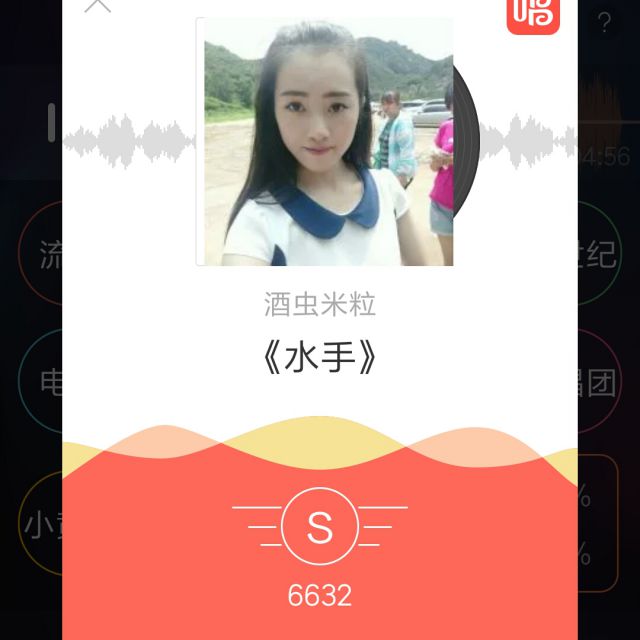Open the cover photo of 《水手》
Image resolution: width=640 pixels, height=640 pixels.
325,142
